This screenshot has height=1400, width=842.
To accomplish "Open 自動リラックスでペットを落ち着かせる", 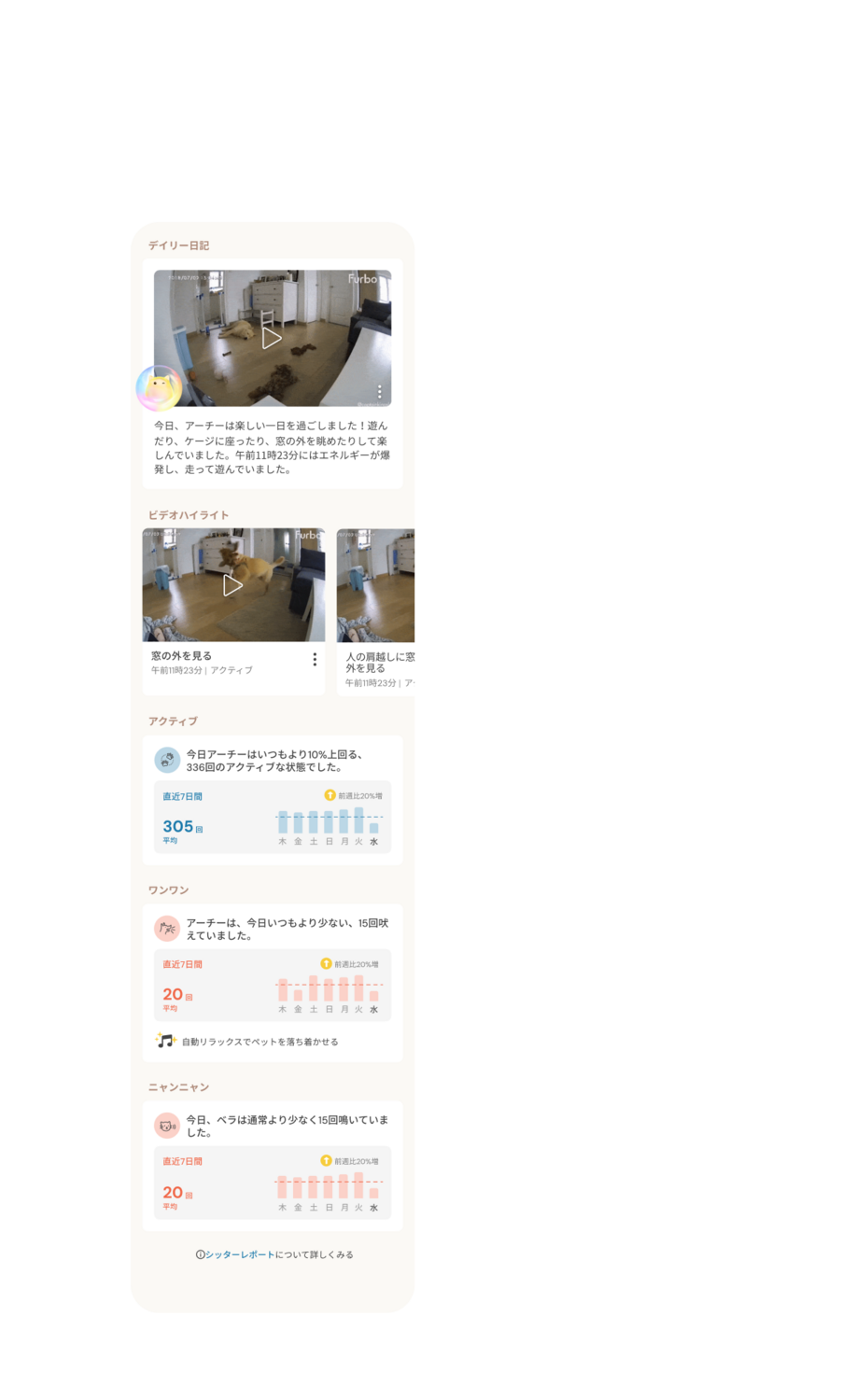I will pyautogui.click(x=259, y=1042).
